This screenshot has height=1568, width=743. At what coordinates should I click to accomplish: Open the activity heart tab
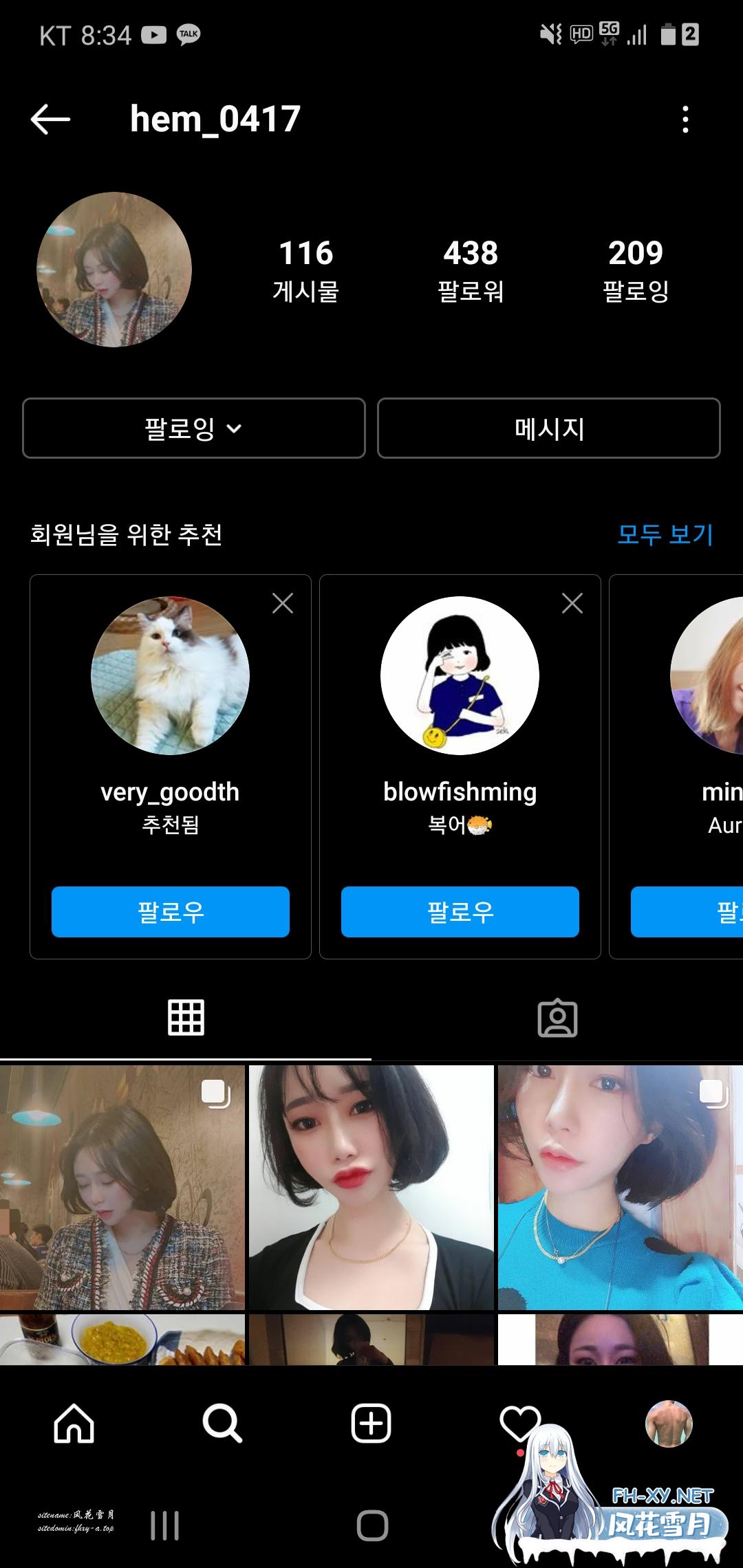(519, 1422)
